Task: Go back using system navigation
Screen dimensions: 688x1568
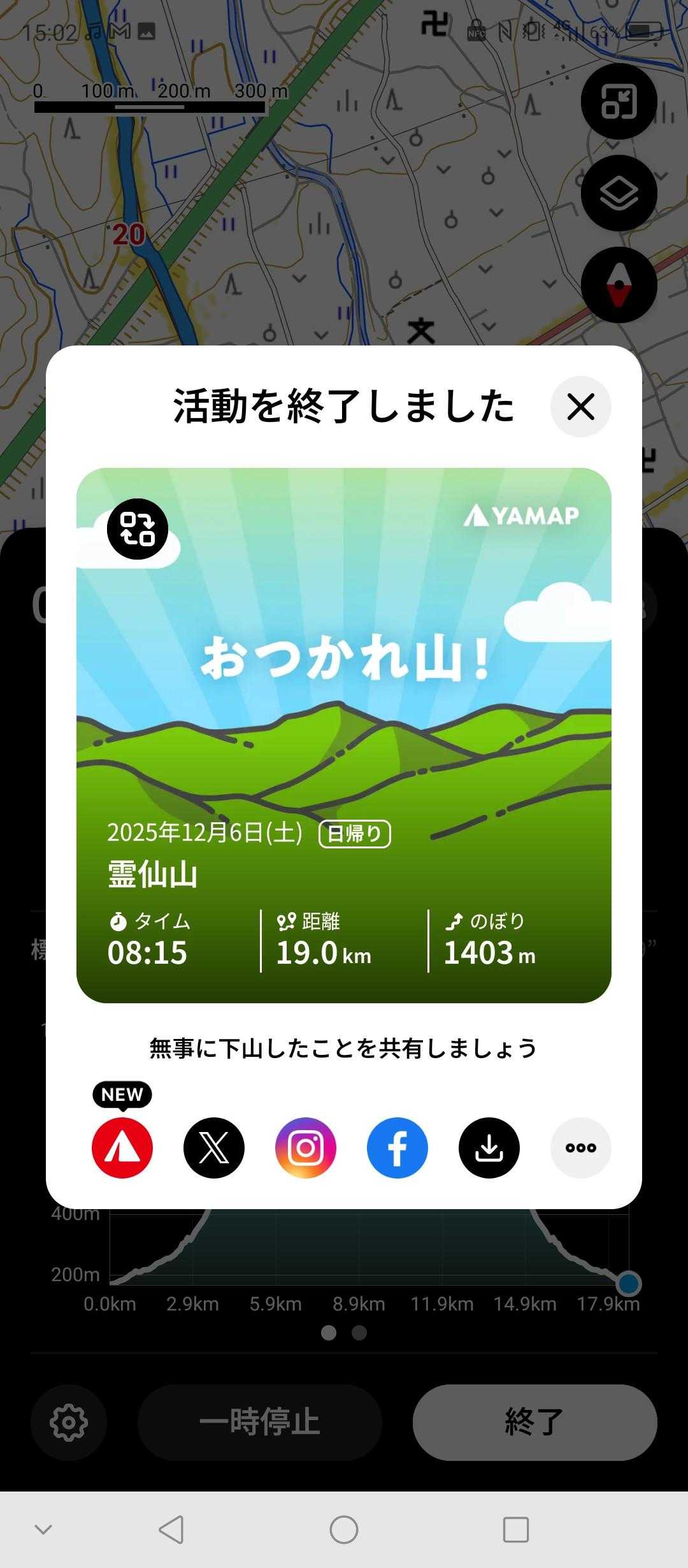Action: (171, 1529)
